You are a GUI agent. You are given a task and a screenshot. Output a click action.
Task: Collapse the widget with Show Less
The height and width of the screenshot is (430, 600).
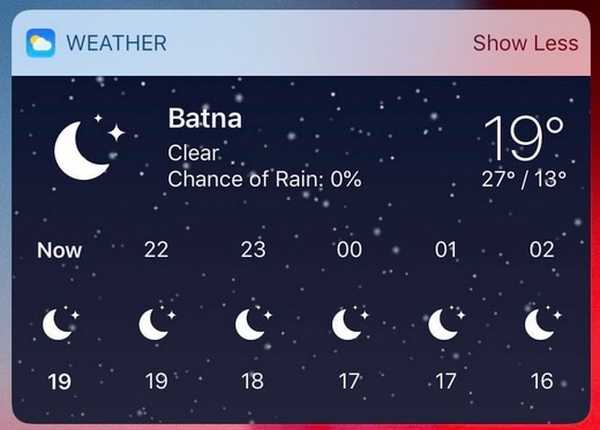524,43
